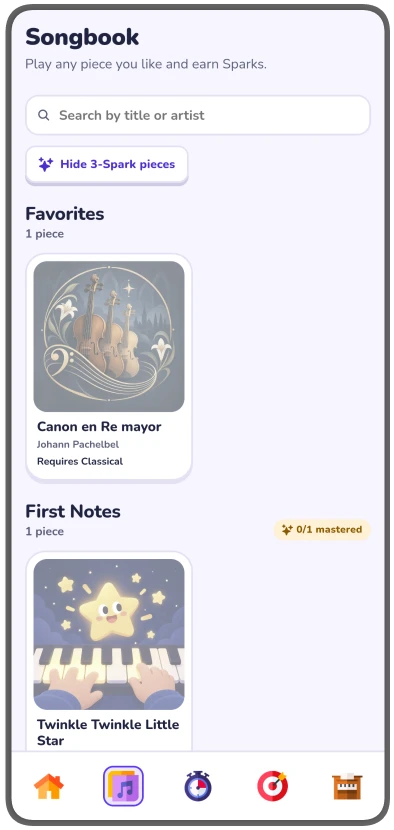Switch to the stopwatch timer tab
This screenshot has width=394, height=830.
pyautogui.click(x=198, y=786)
